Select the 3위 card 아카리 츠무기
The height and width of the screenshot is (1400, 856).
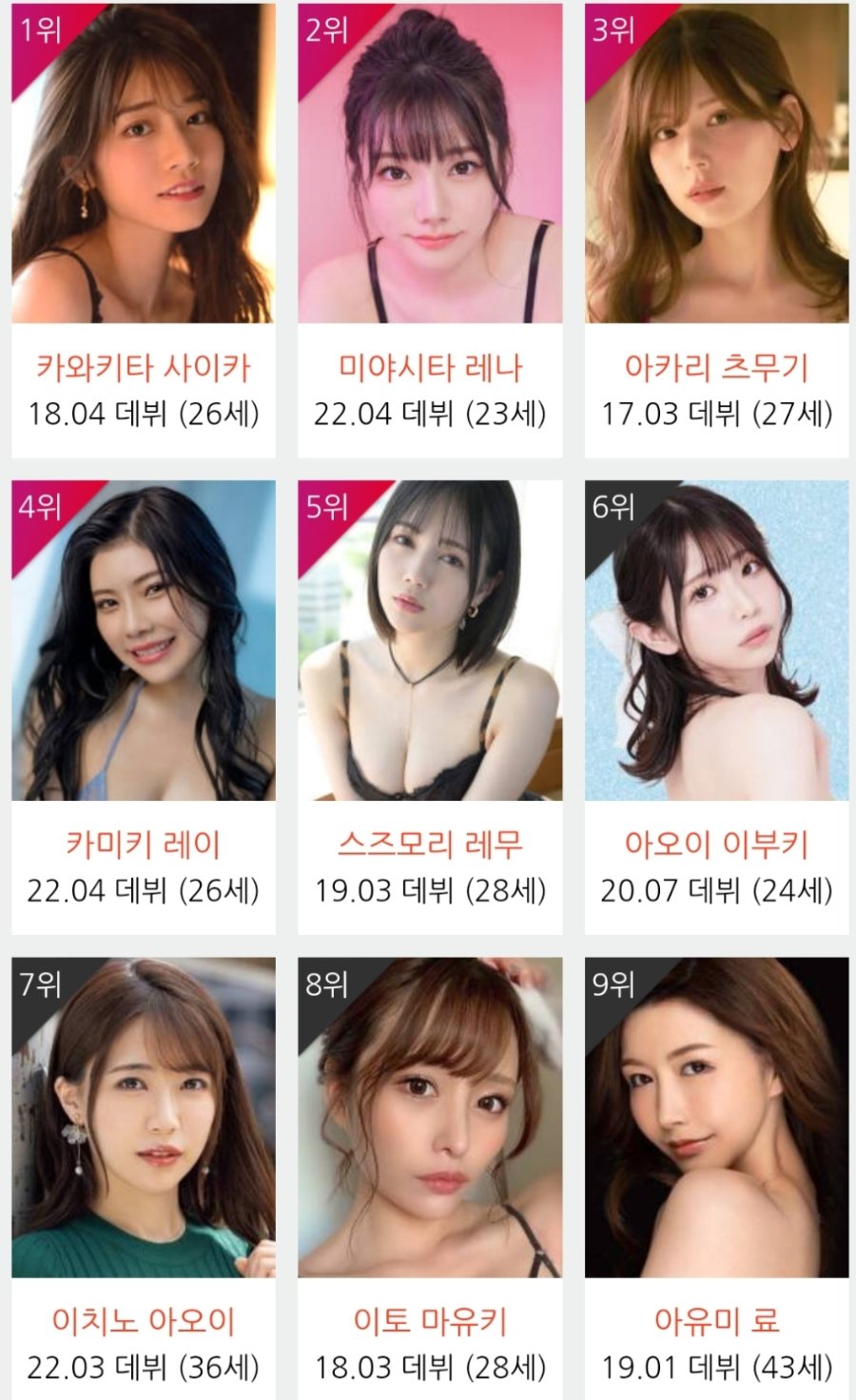[x=716, y=230]
